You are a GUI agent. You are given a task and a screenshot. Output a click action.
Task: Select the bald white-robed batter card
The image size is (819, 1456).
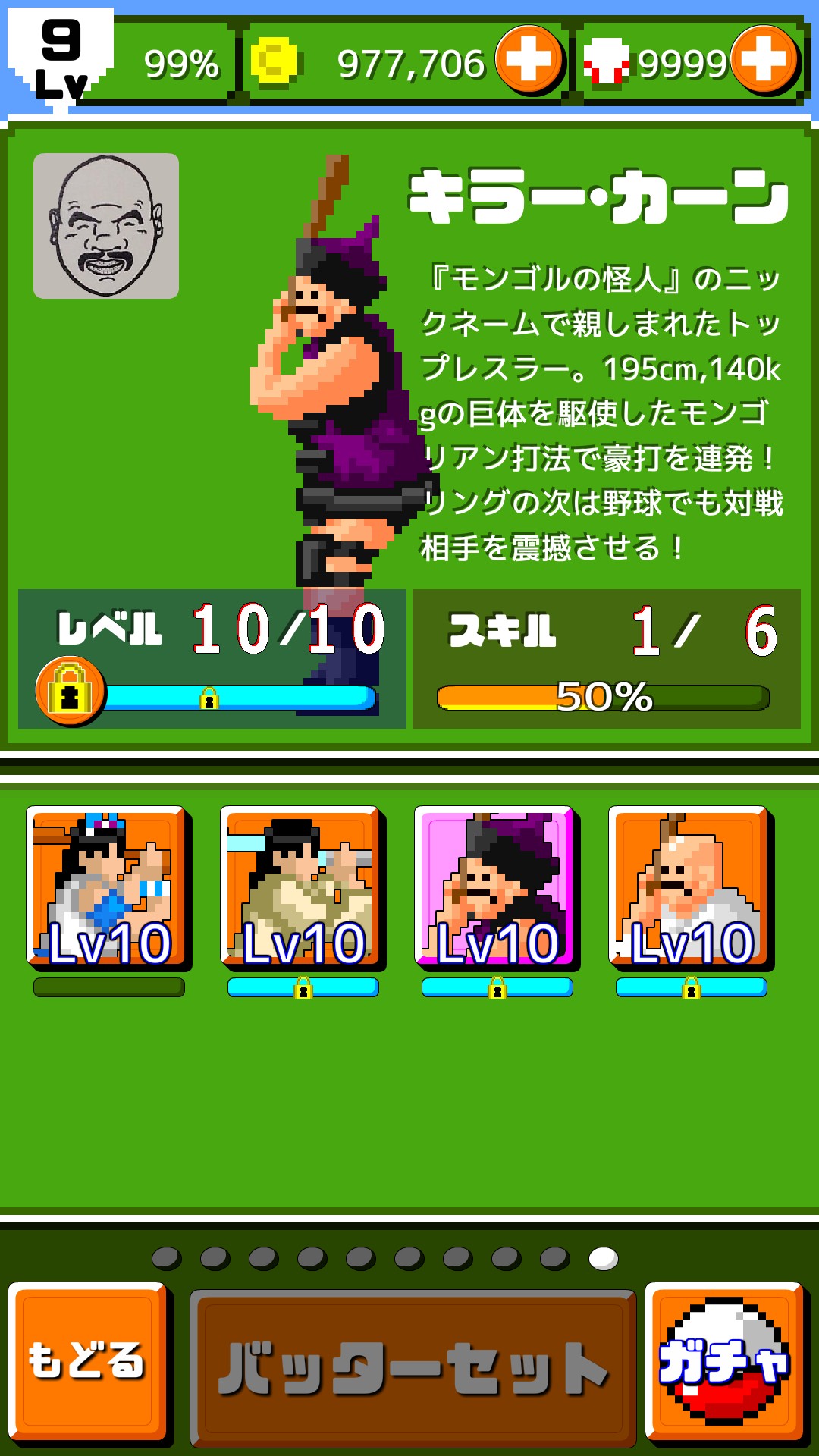click(x=690, y=887)
